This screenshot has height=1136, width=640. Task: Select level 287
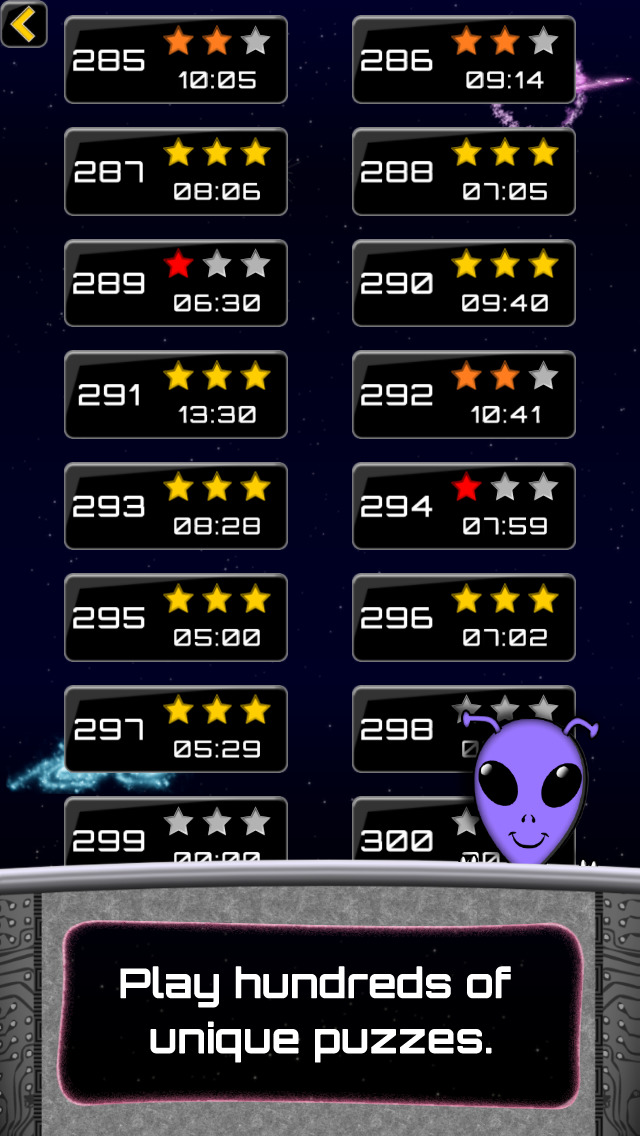click(176, 172)
